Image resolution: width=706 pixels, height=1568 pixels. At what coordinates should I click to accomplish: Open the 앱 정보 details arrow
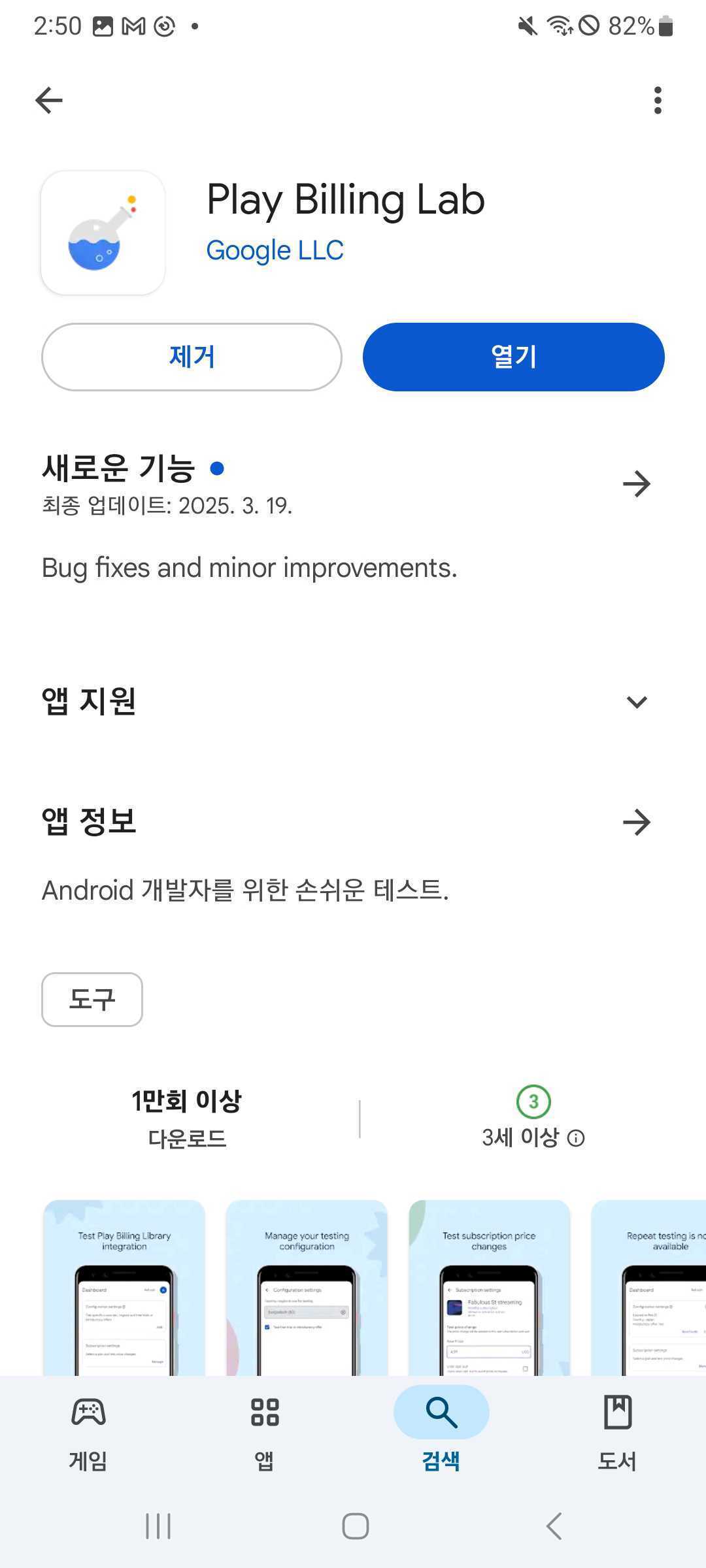636,822
